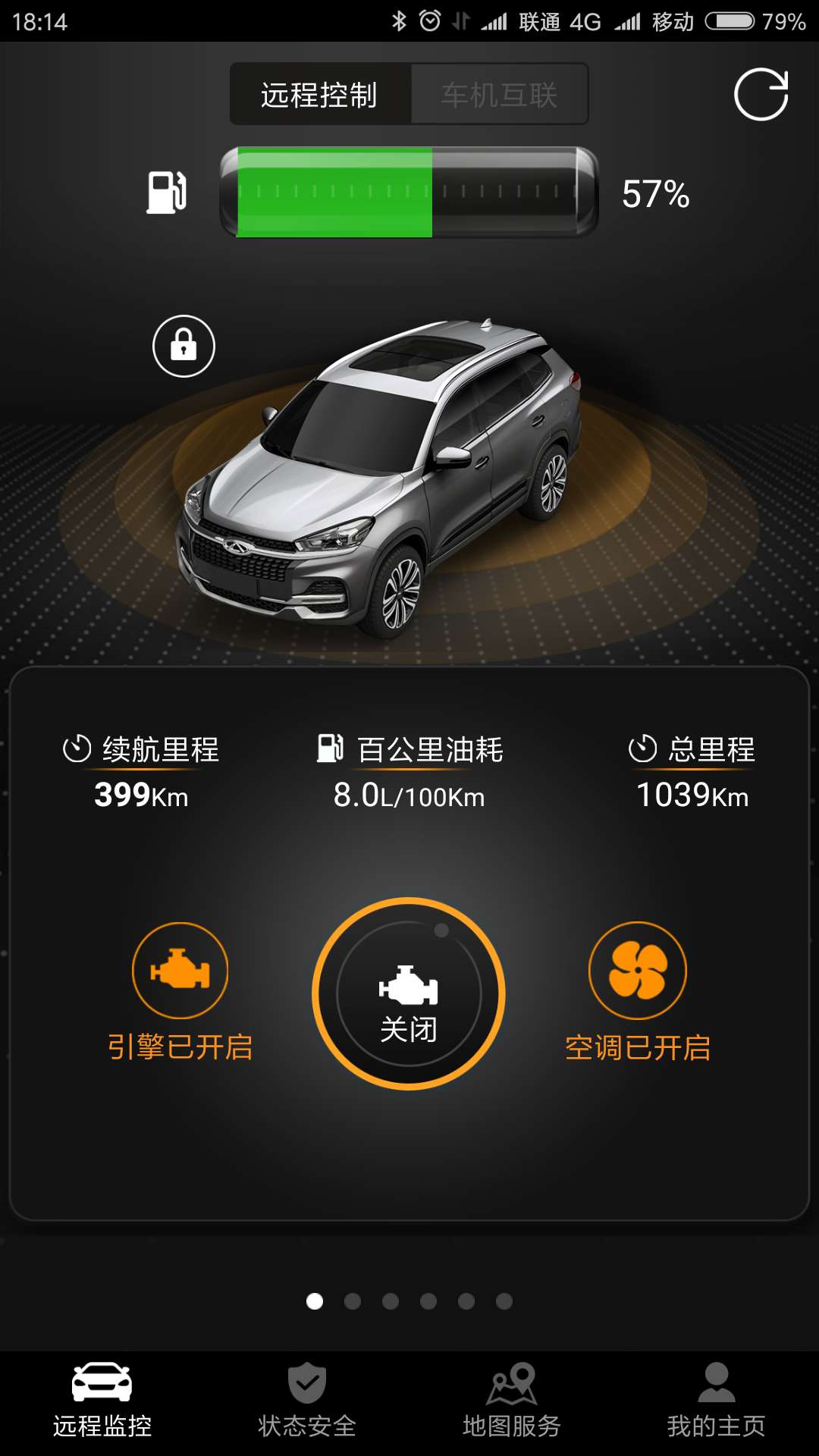The width and height of the screenshot is (819, 1456).
Task: Tap the 空调已开启 fan icon
Action: click(x=638, y=971)
